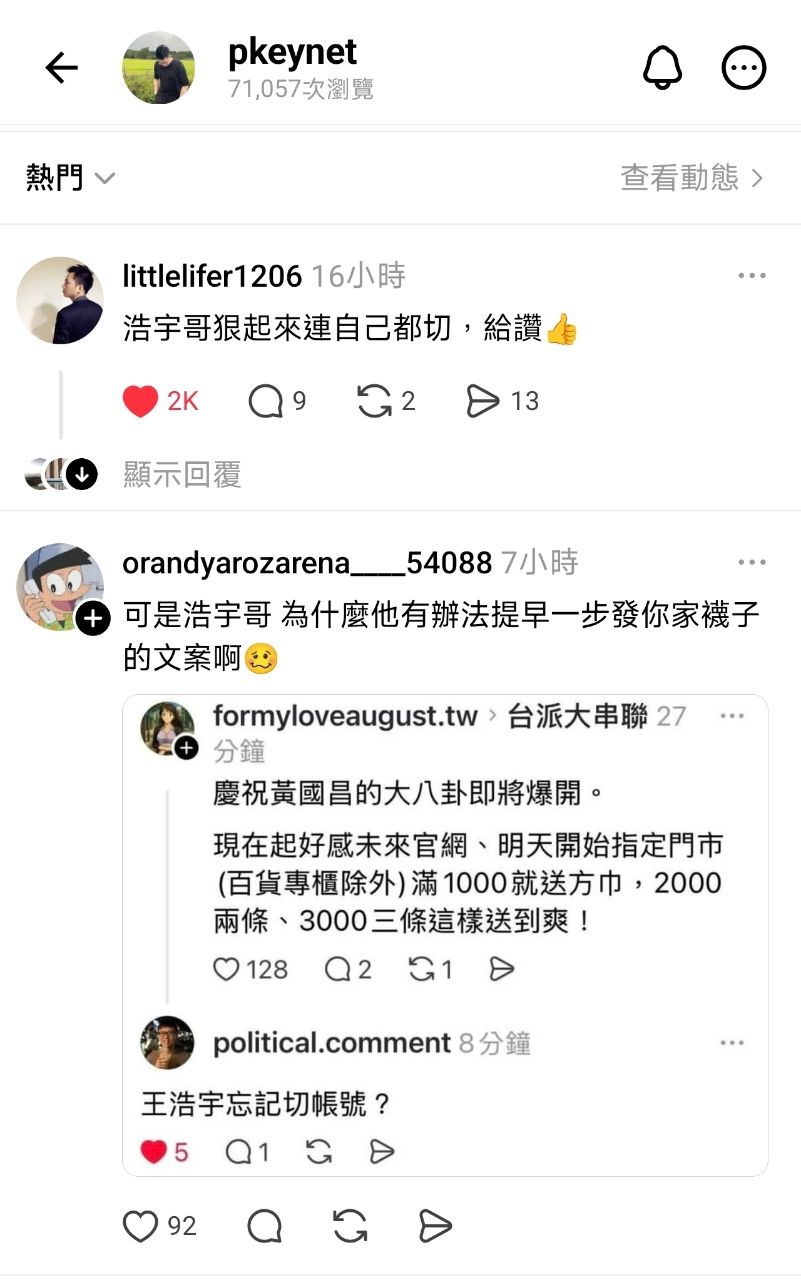This screenshot has height=1280, width=801.
Task: Open more options on orandyarozarena's reply
Action: click(751, 563)
